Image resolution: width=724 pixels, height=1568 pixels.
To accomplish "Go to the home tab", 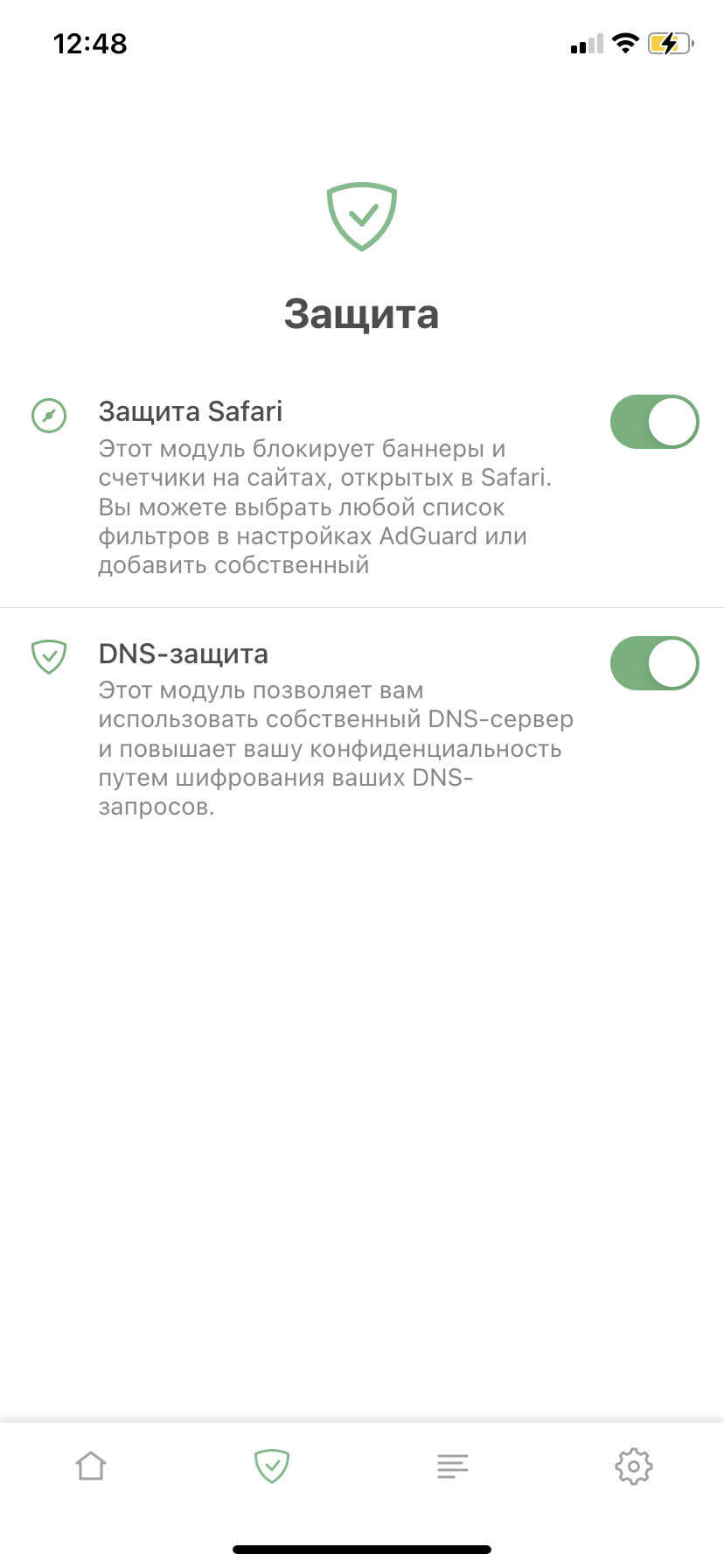I will point(91,1465).
